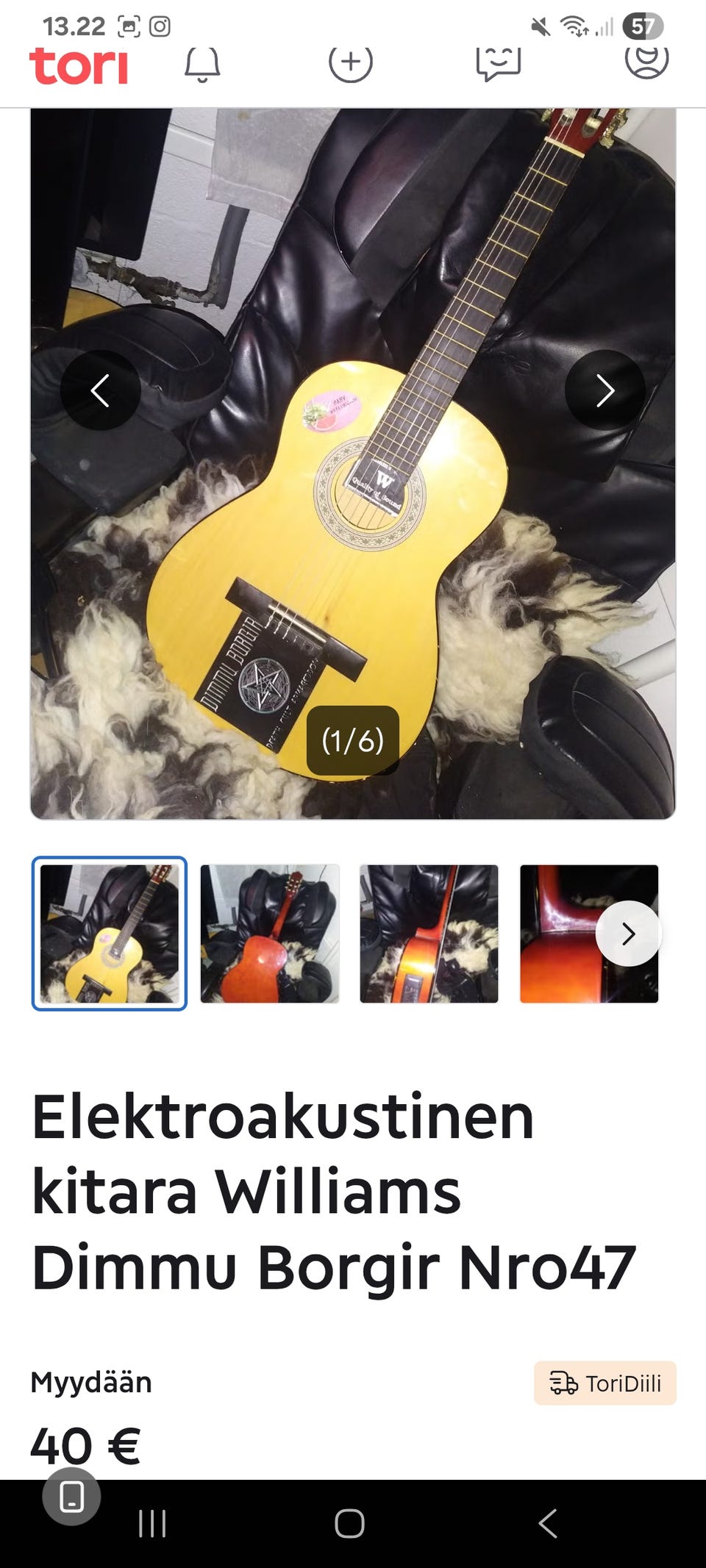Open the main guitar photo fullscreen

tap(353, 463)
